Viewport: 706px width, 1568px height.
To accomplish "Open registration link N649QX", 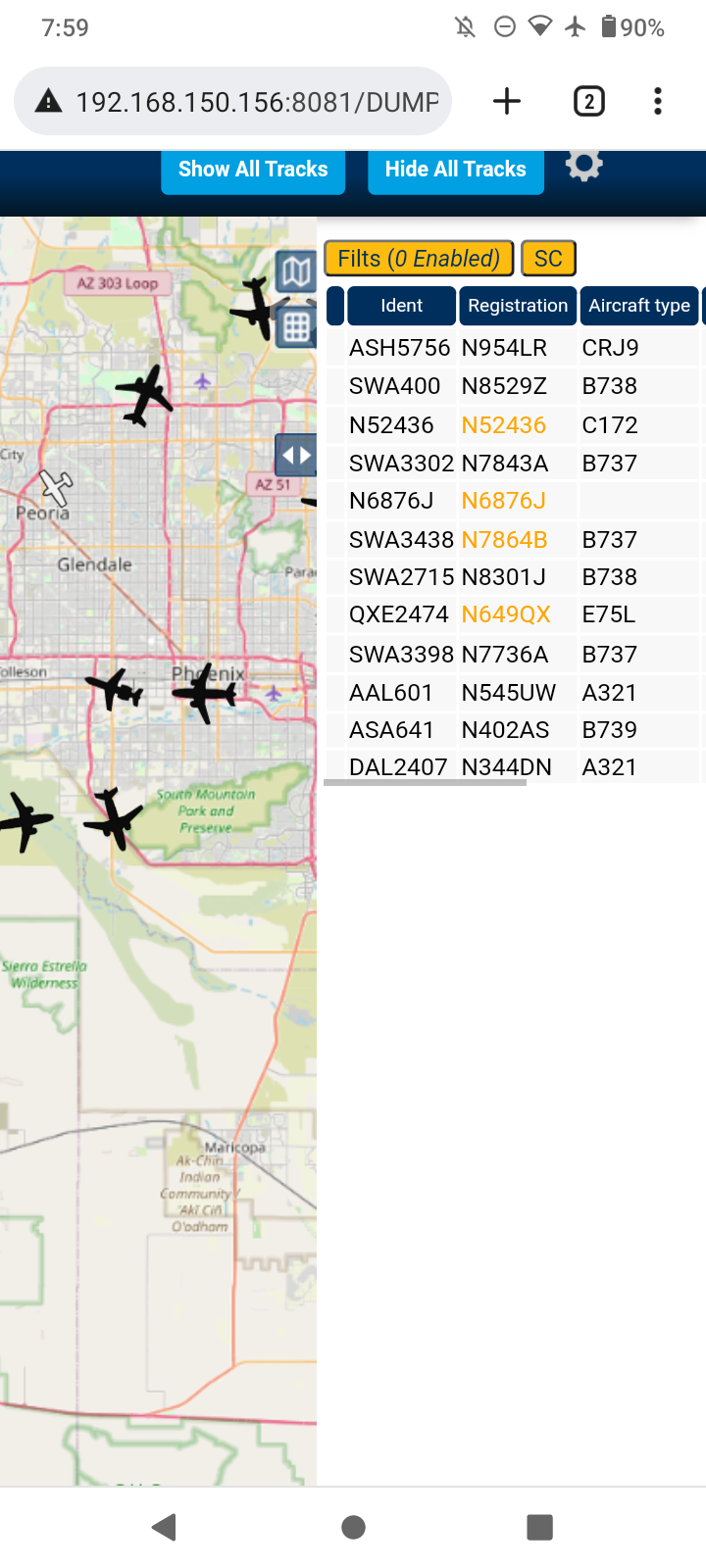I will click(x=506, y=614).
